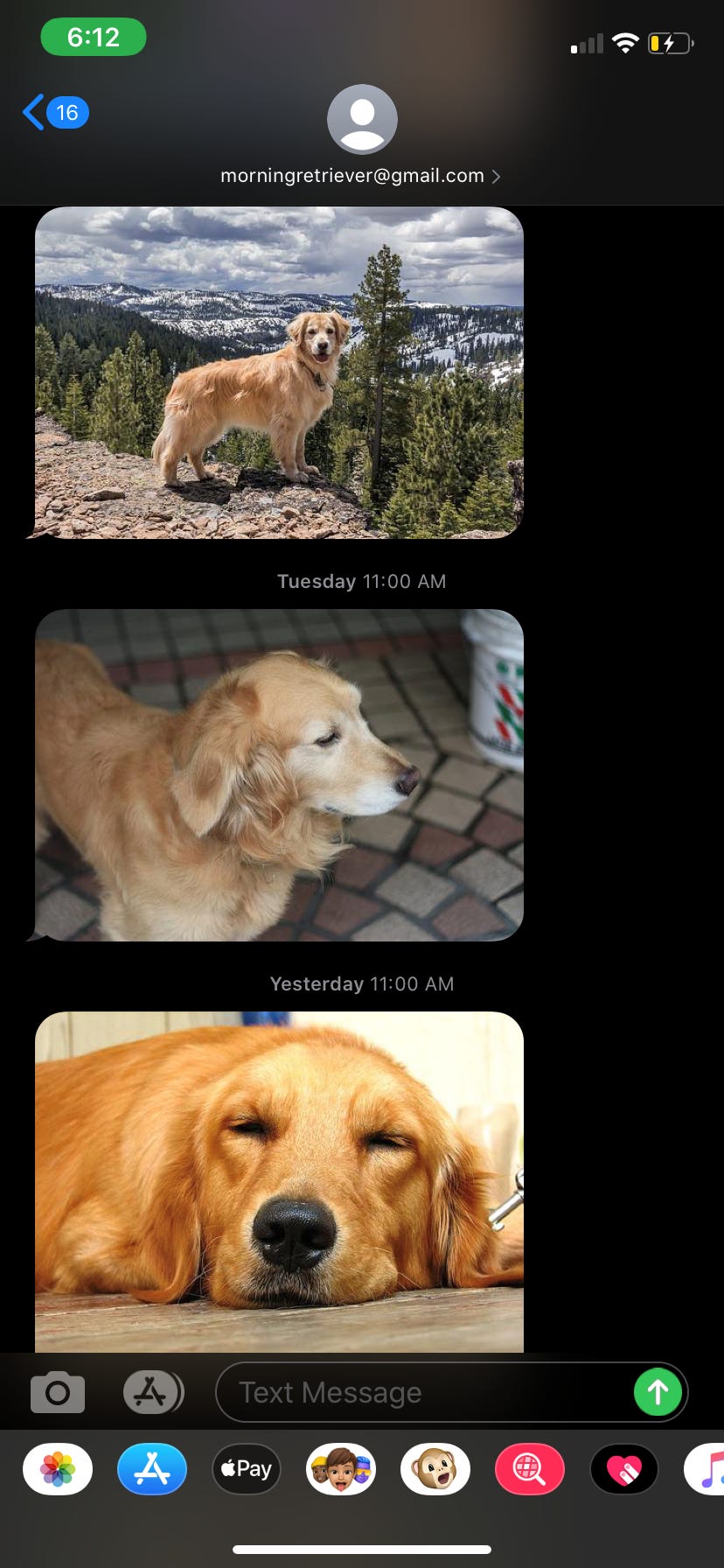The height and width of the screenshot is (1568, 724).
Task: Open the Music app in the strip
Action: 708,1469
